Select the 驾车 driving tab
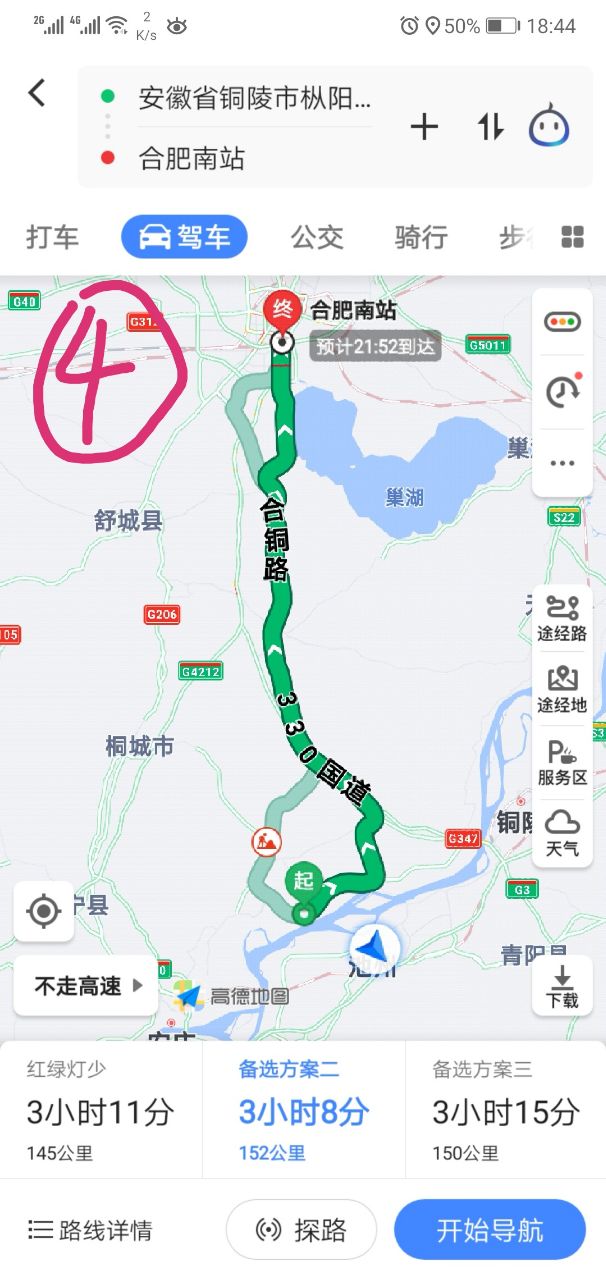Image resolution: width=606 pixels, height=1280 pixels. pyautogui.click(x=184, y=238)
